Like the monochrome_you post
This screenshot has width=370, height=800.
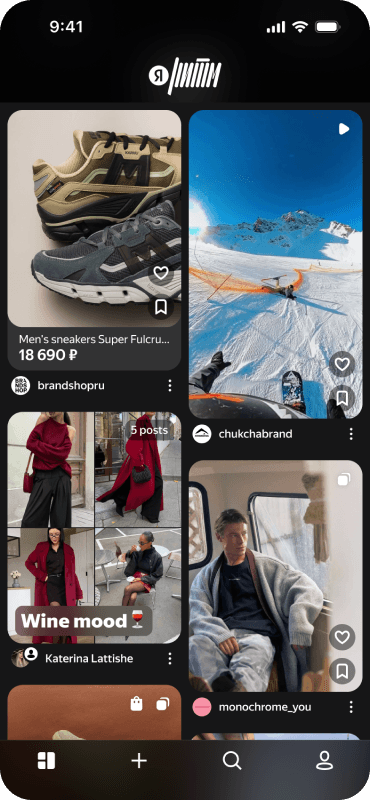[342, 637]
